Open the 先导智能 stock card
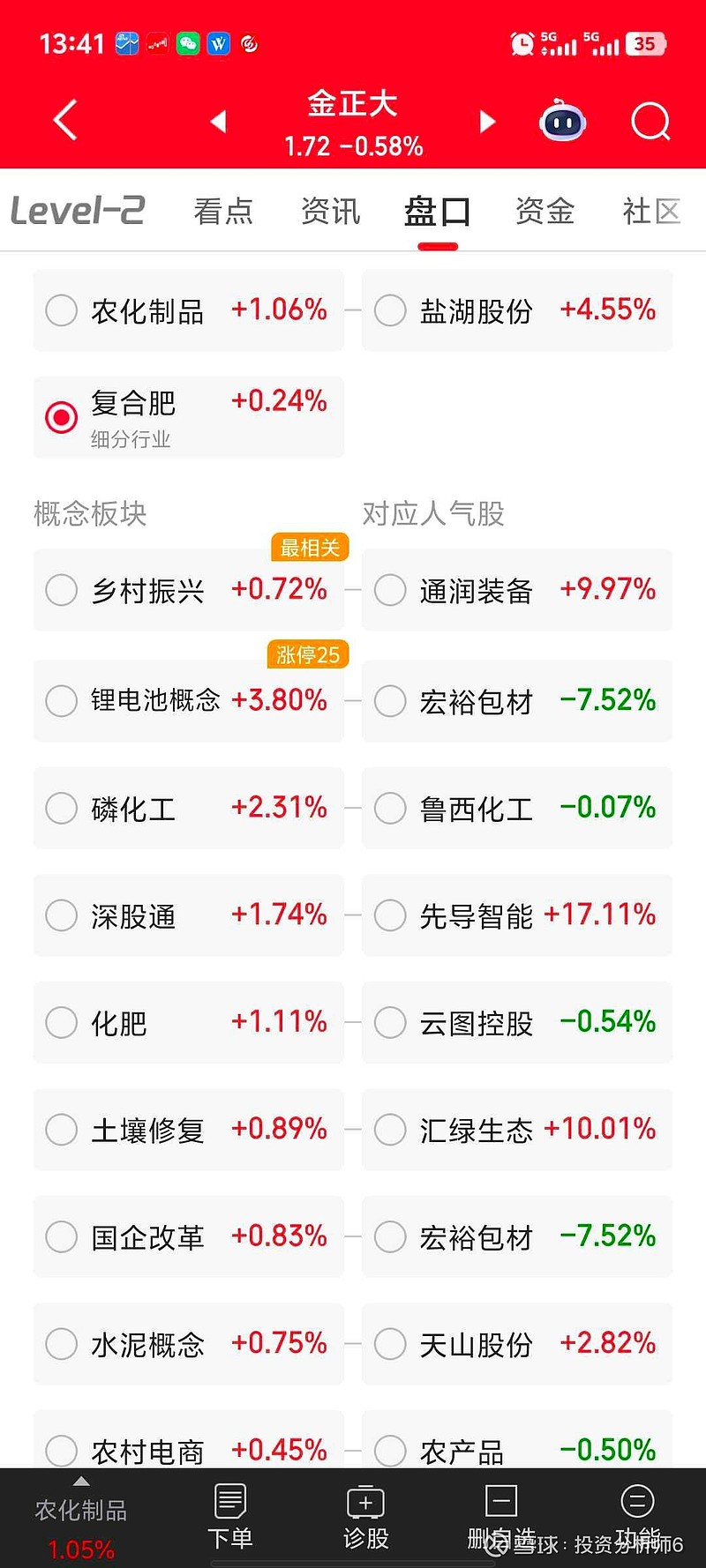706x1568 pixels. [517, 915]
